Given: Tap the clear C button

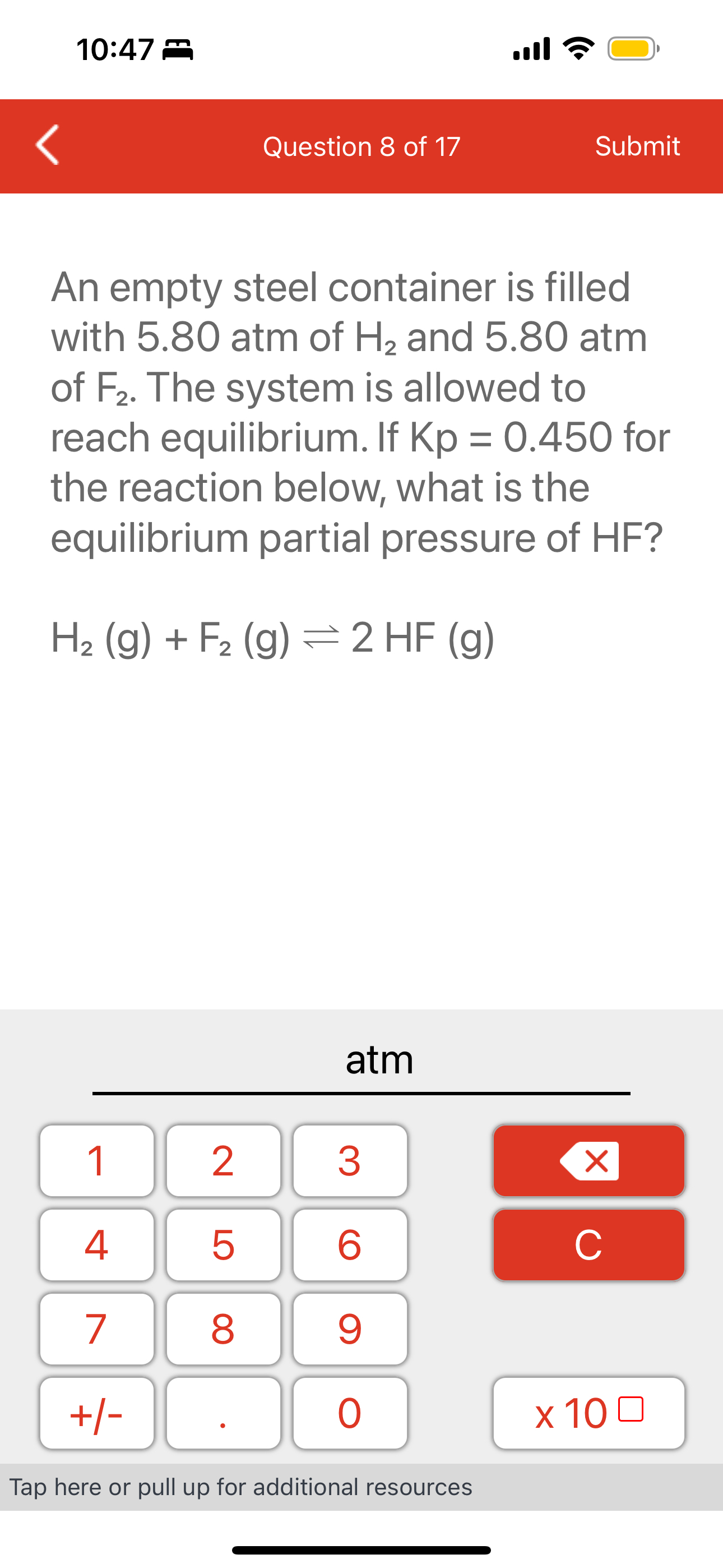Looking at the screenshot, I should pyautogui.click(x=588, y=1243).
